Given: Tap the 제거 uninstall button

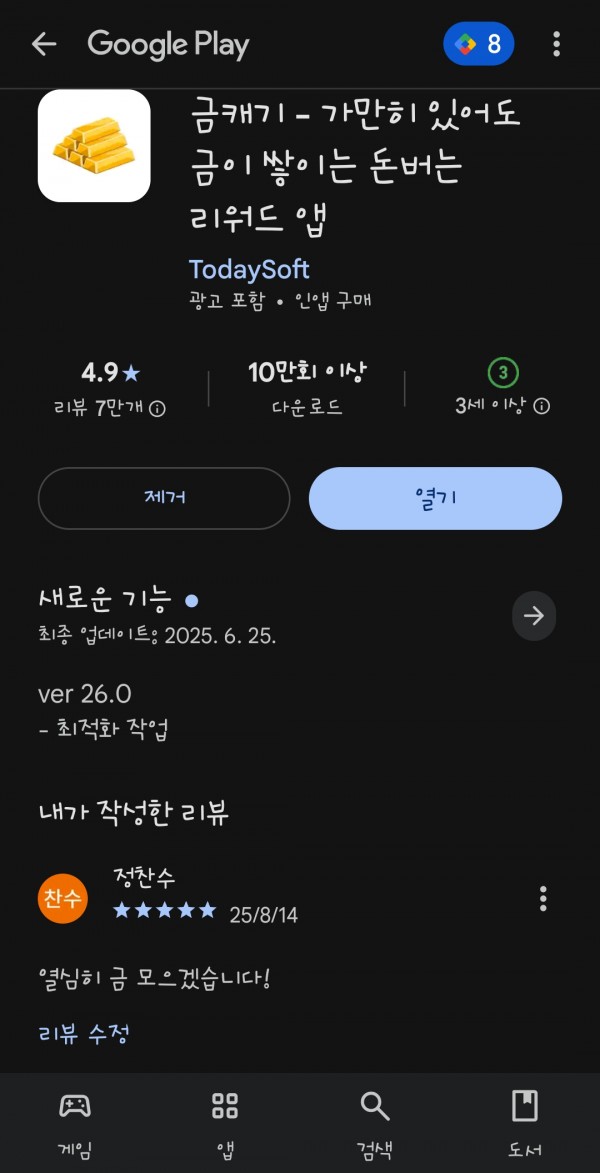Looking at the screenshot, I should click(164, 498).
